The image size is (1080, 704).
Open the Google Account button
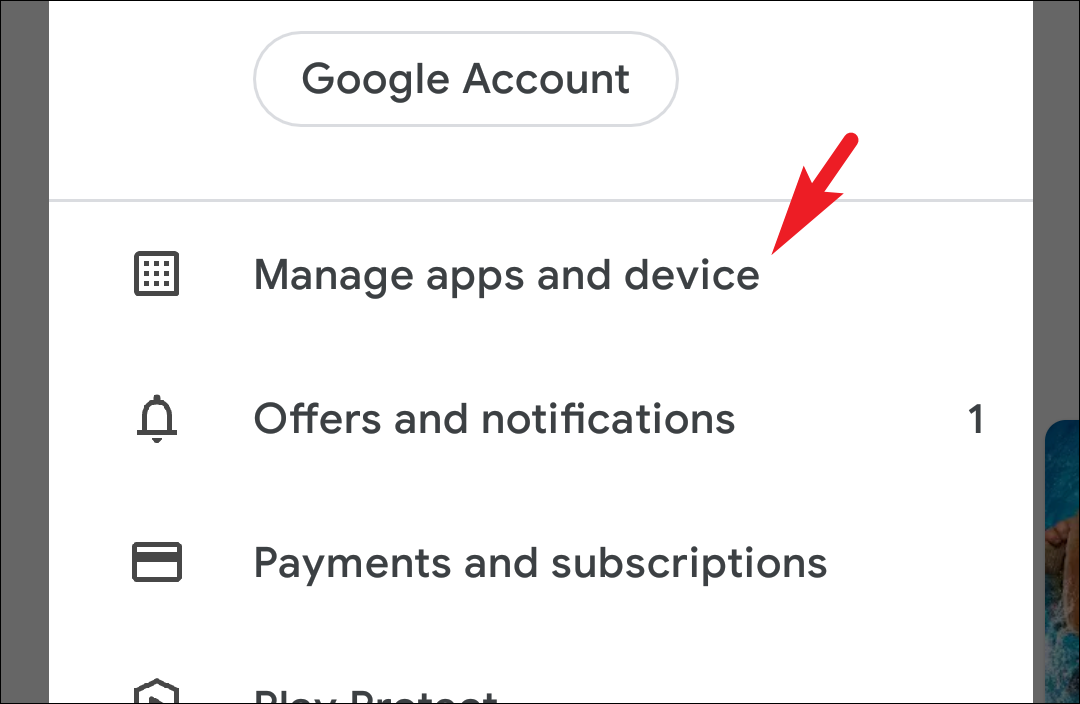coord(466,79)
